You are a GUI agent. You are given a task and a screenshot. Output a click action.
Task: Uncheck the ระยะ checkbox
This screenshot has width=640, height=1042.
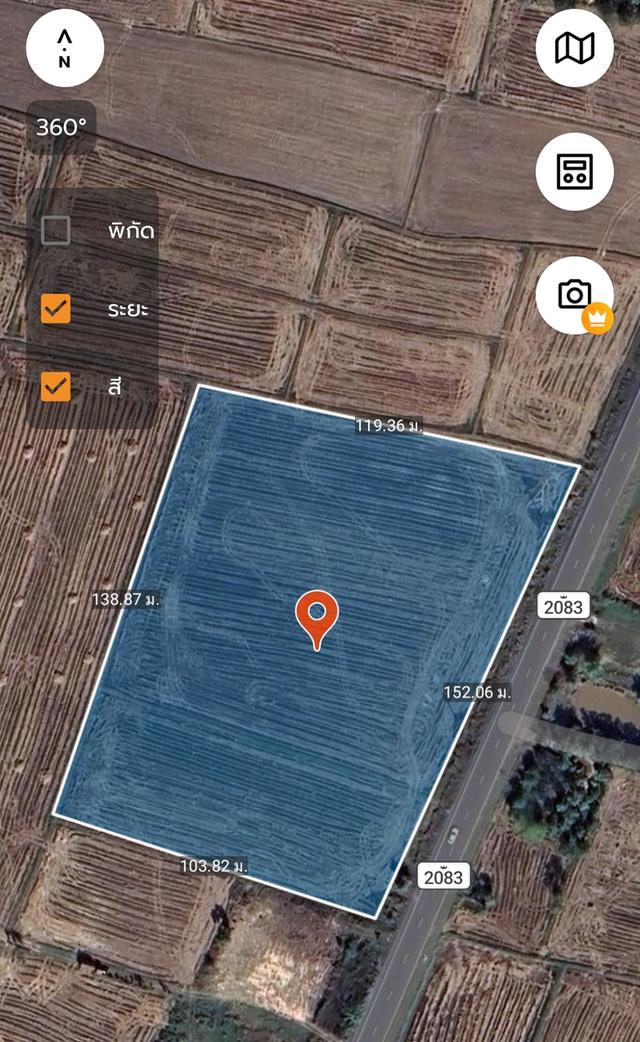[56, 308]
